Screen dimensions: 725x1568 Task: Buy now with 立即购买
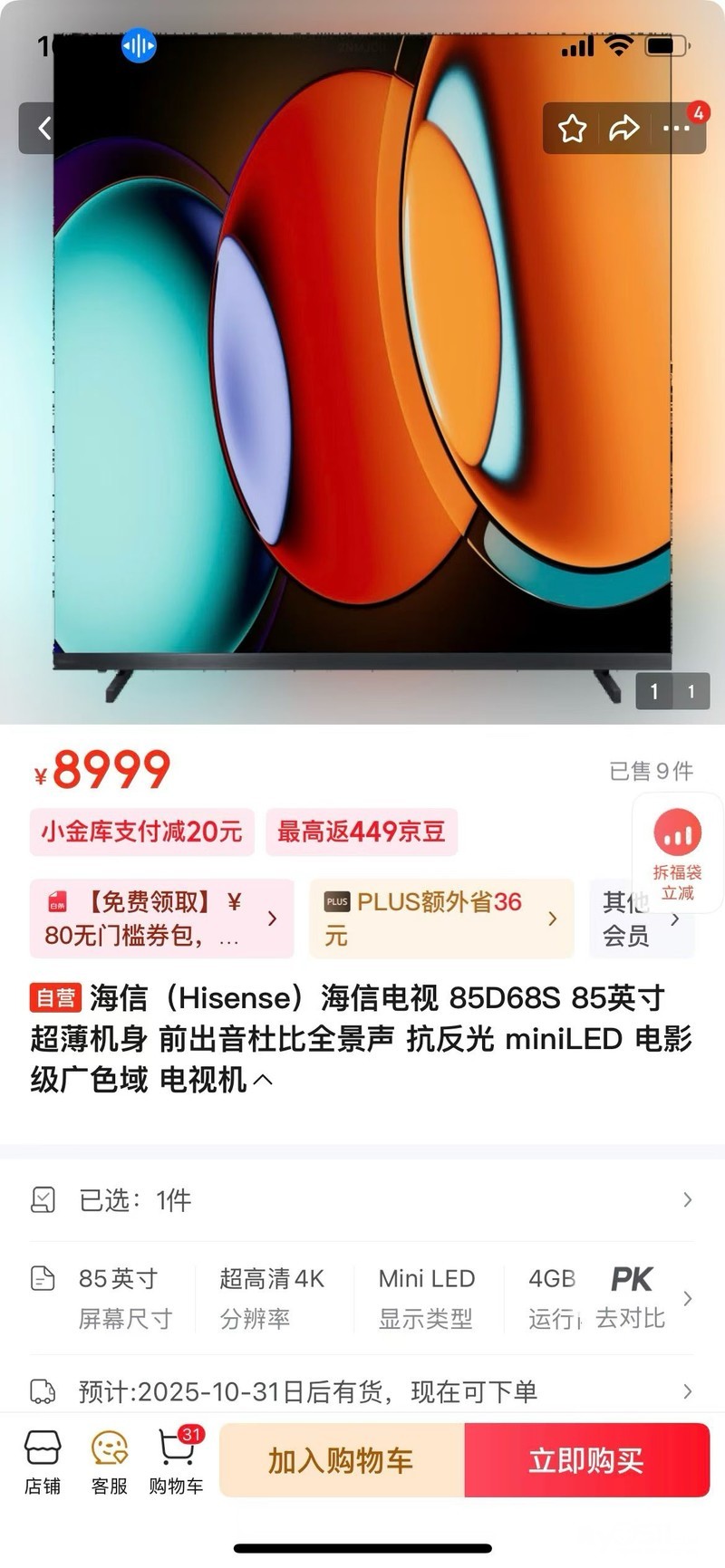(586, 1460)
